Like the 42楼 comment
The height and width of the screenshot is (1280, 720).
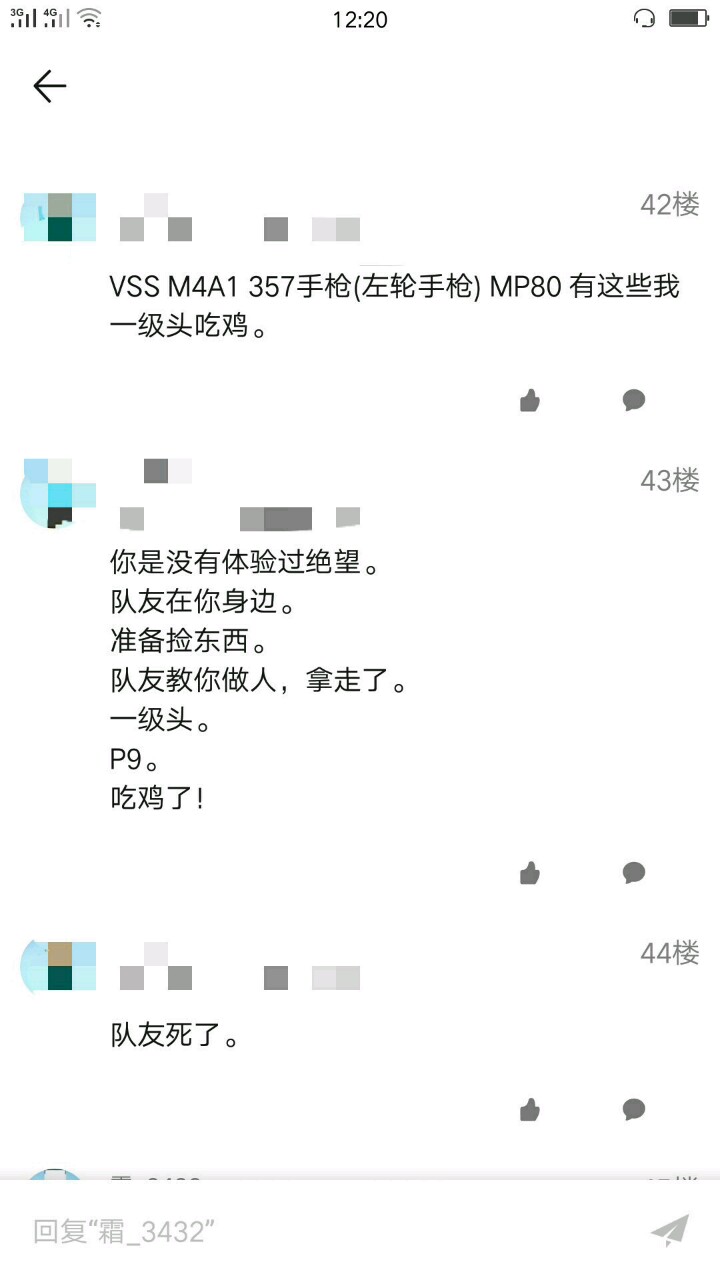click(530, 401)
